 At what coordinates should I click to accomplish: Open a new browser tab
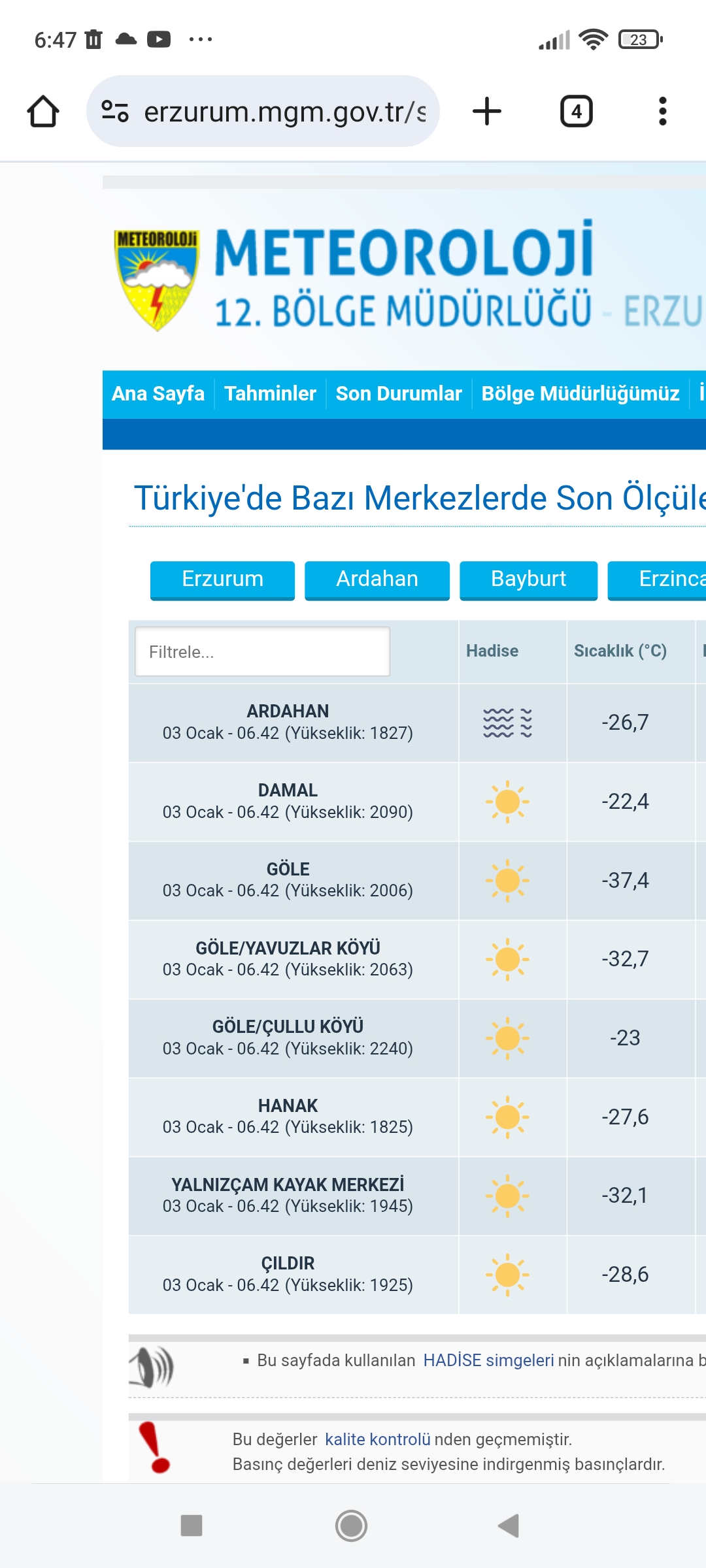(487, 111)
